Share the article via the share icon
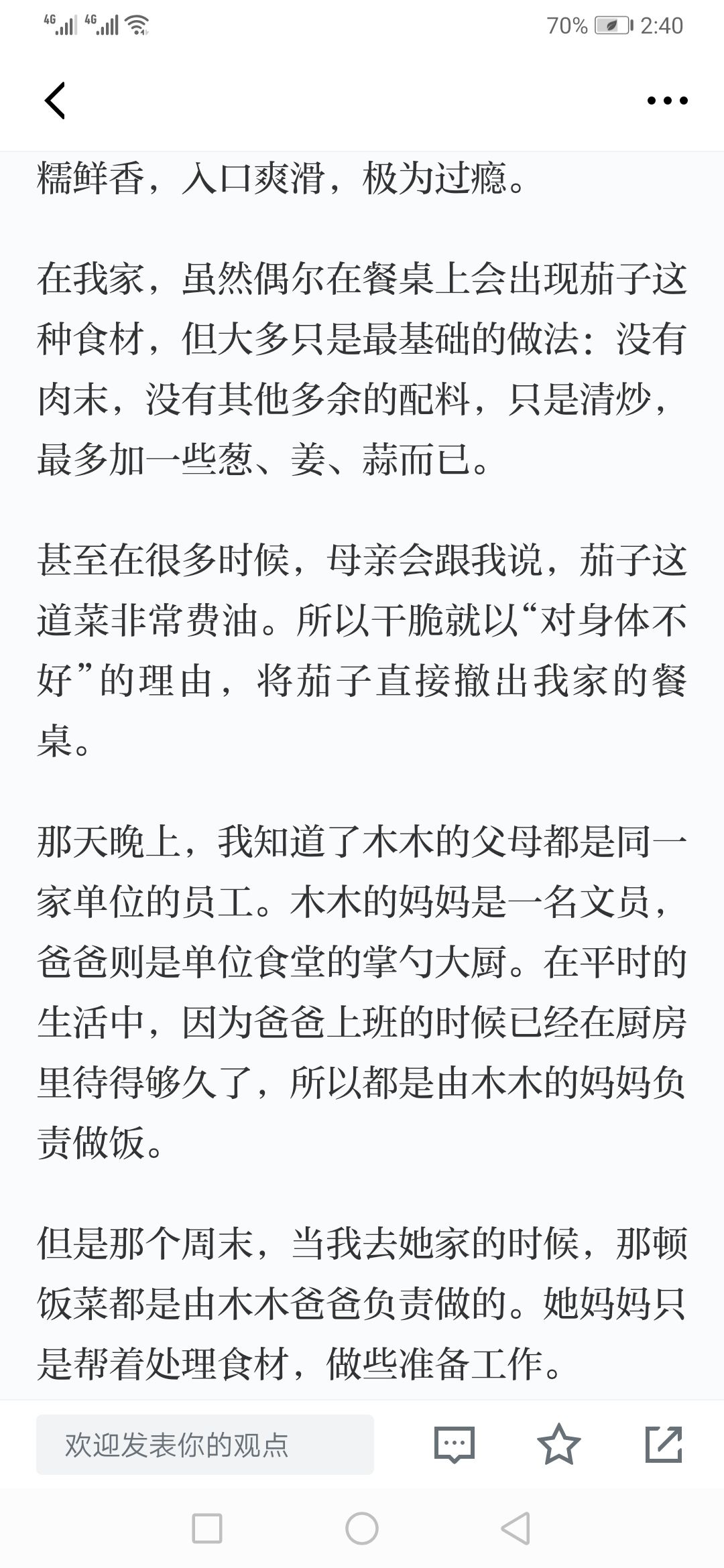 pyautogui.click(x=664, y=1444)
